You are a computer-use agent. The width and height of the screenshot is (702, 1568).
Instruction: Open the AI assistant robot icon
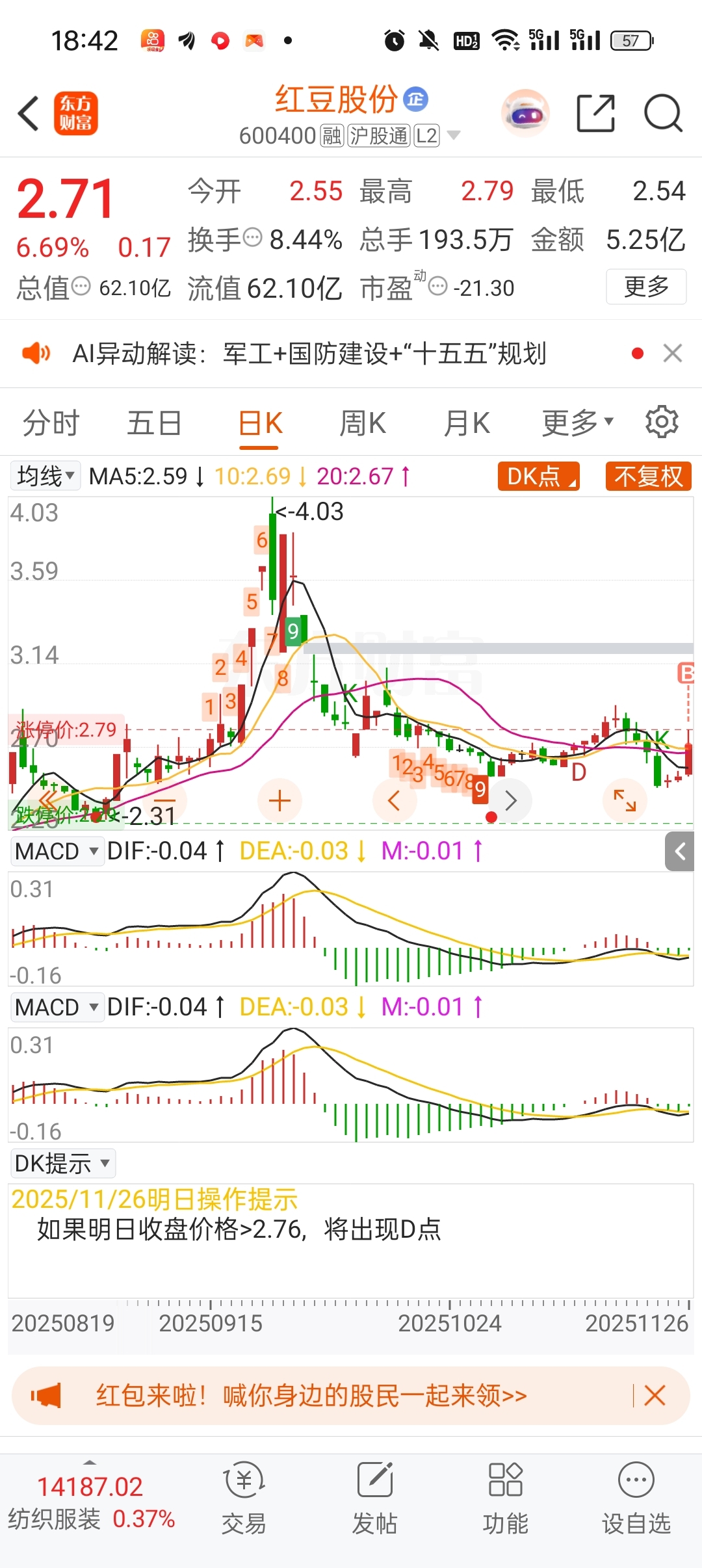pos(525,114)
